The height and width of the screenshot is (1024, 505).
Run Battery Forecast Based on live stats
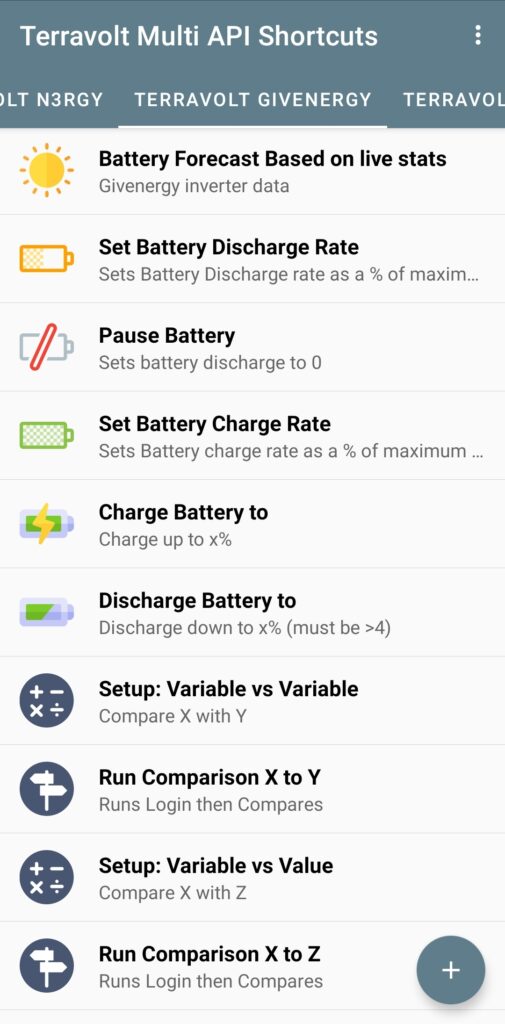(252, 171)
